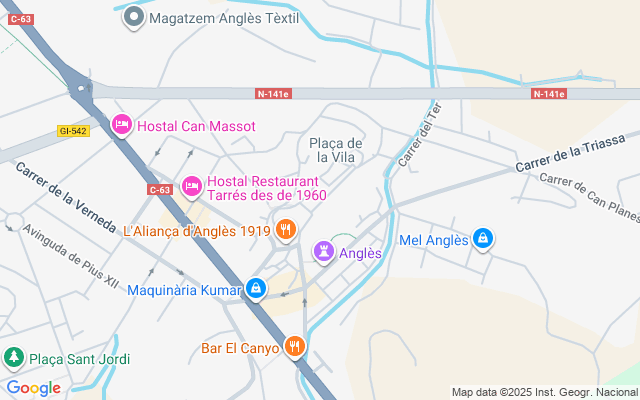The width and height of the screenshot is (640, 400).
Task: Open the Maquinària Kumar shop marker
Action: (x=256, y=290)
